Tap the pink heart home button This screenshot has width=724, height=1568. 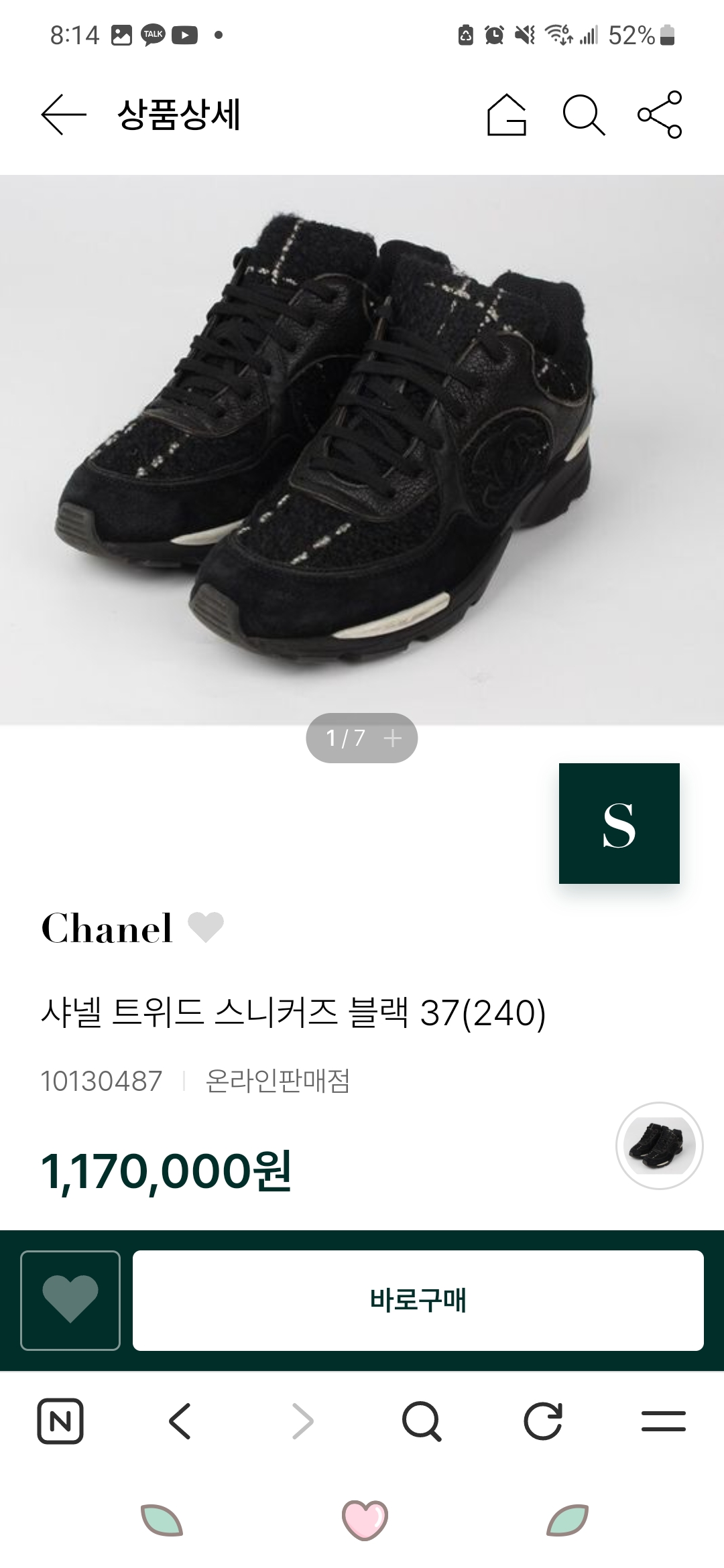364,1519
